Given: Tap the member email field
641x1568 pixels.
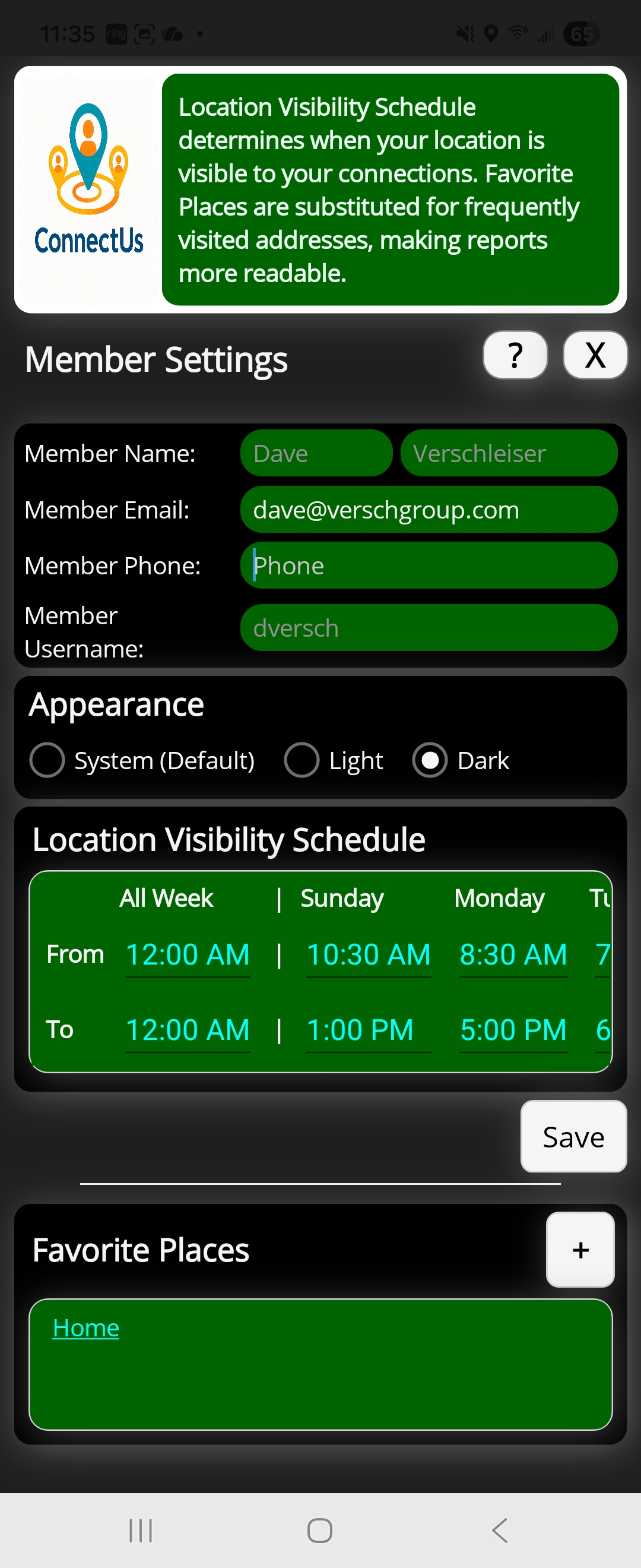Looking at the screenshot, I should tap(428, 510).
